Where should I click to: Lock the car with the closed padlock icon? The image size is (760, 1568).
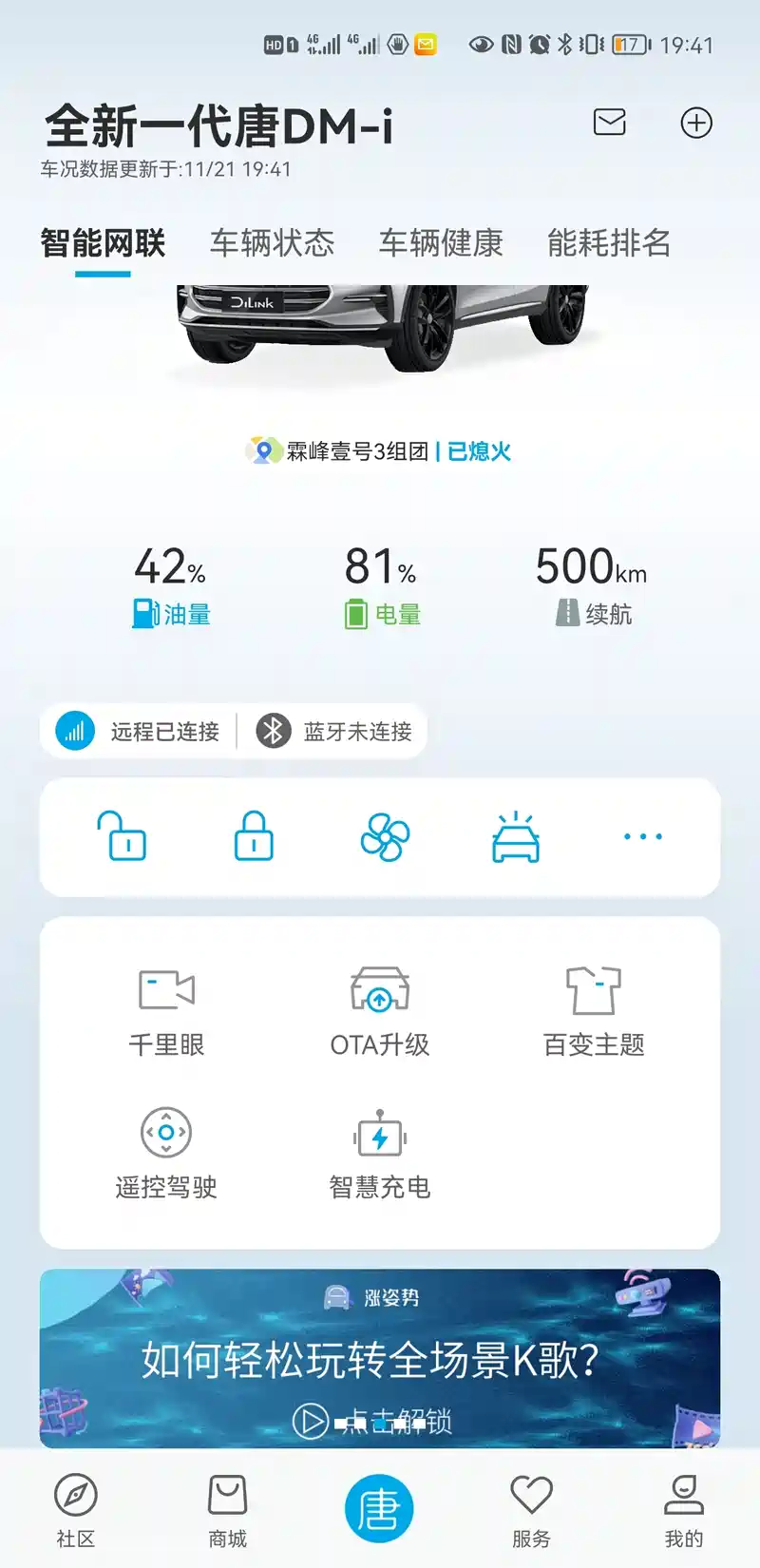pyautogui.click(x=254, y=836)
